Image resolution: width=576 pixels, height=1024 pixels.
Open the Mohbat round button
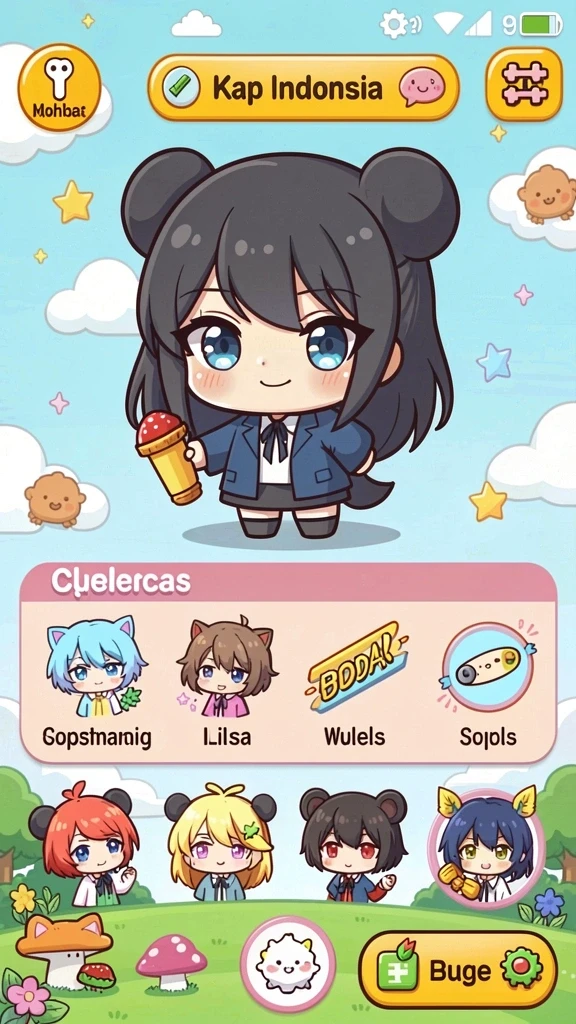click(x=59, y=87)
